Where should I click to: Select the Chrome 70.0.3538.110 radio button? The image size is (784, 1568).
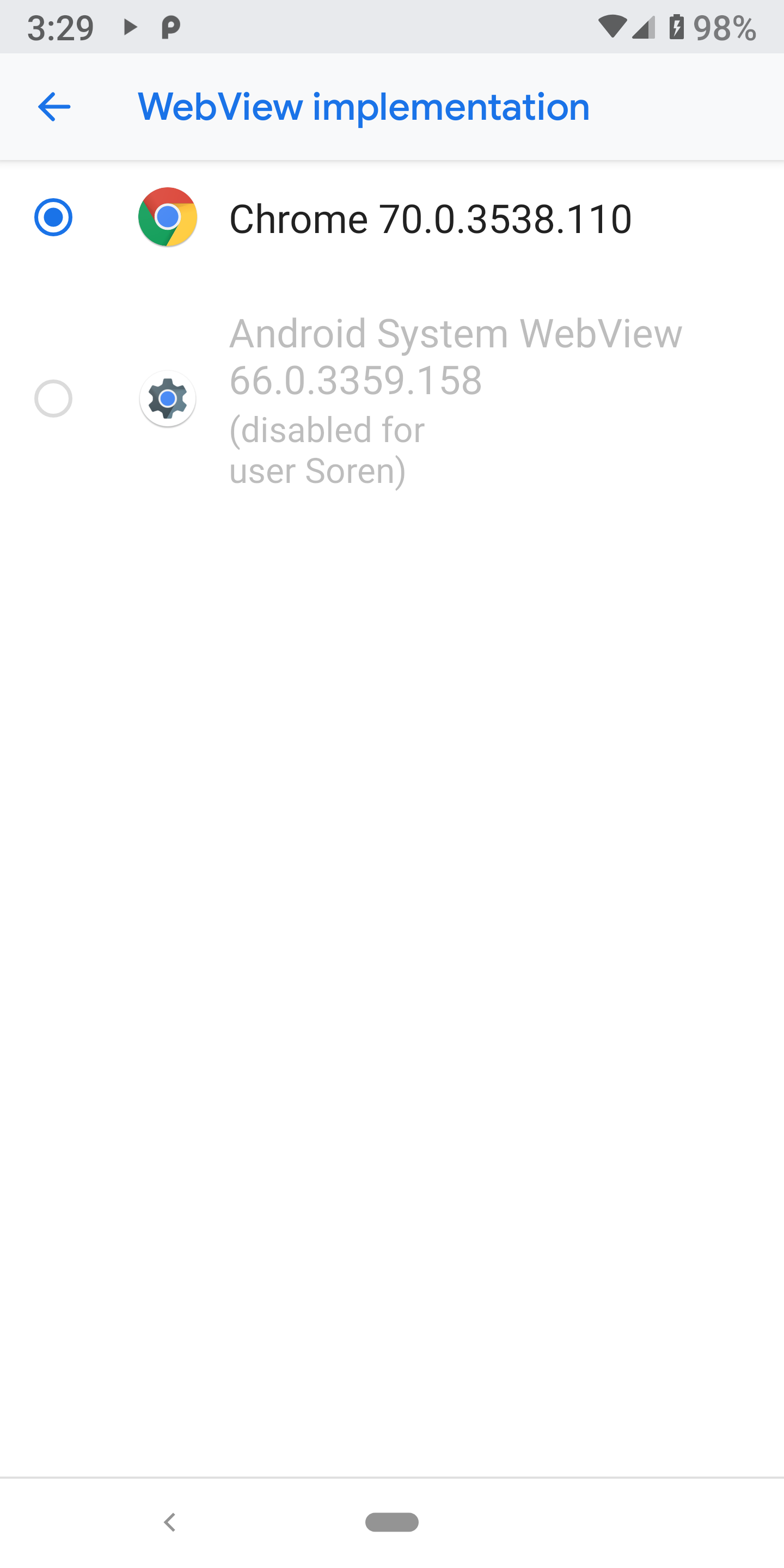pos(53,217)
